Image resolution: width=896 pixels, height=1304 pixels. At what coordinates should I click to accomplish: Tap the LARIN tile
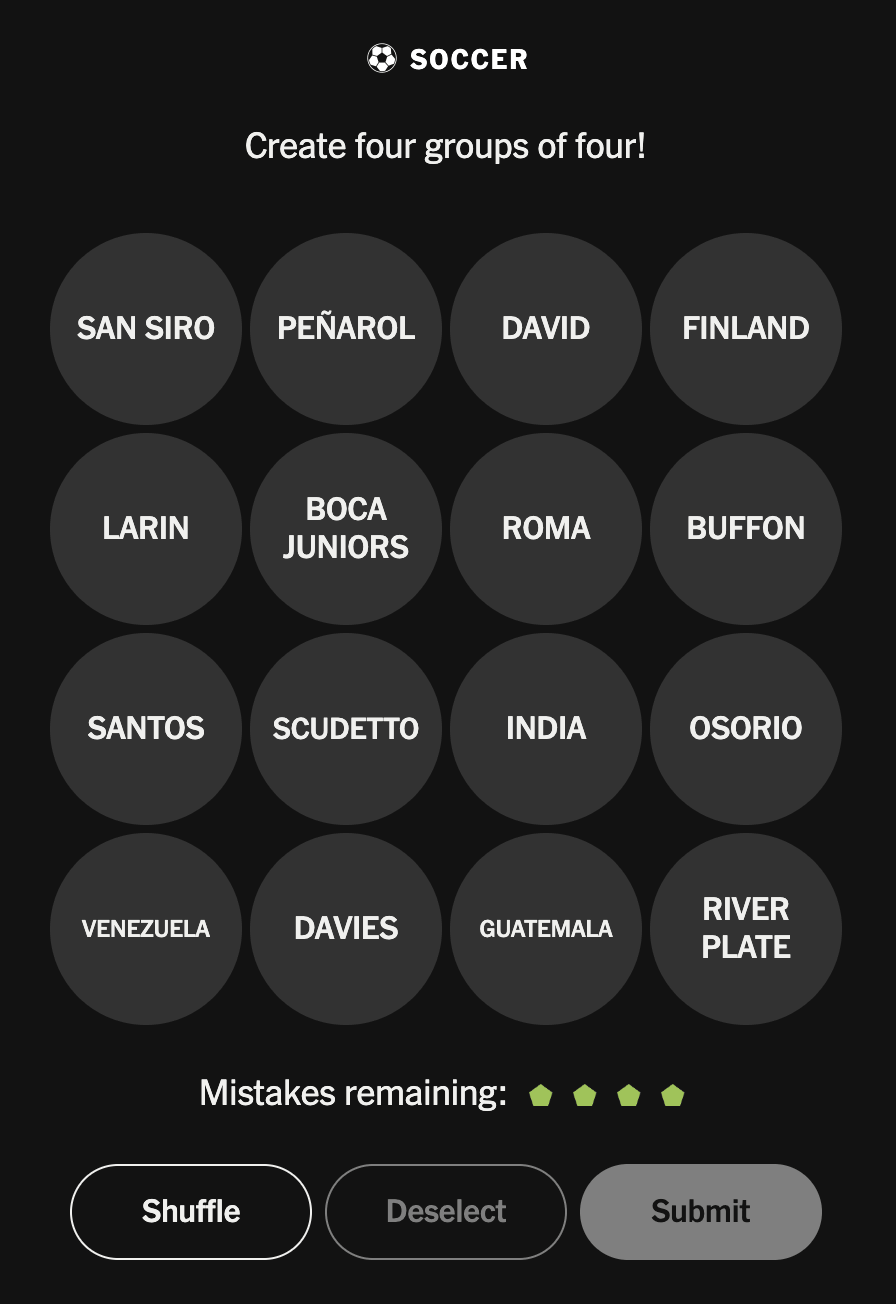(146, 528)
